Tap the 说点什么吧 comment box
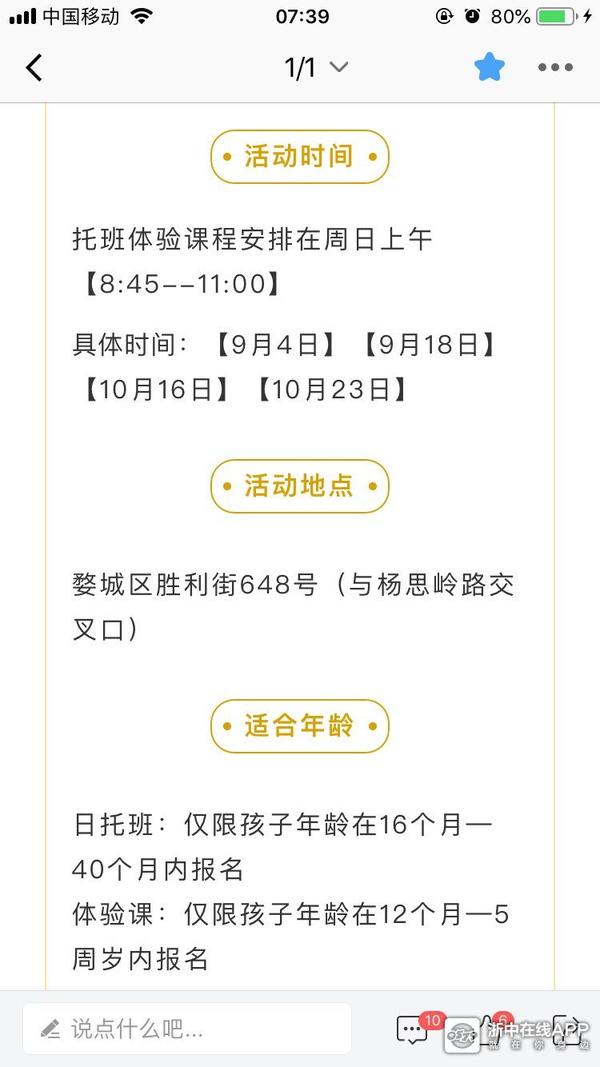 pyautogui.click(x=187, y=1028)
